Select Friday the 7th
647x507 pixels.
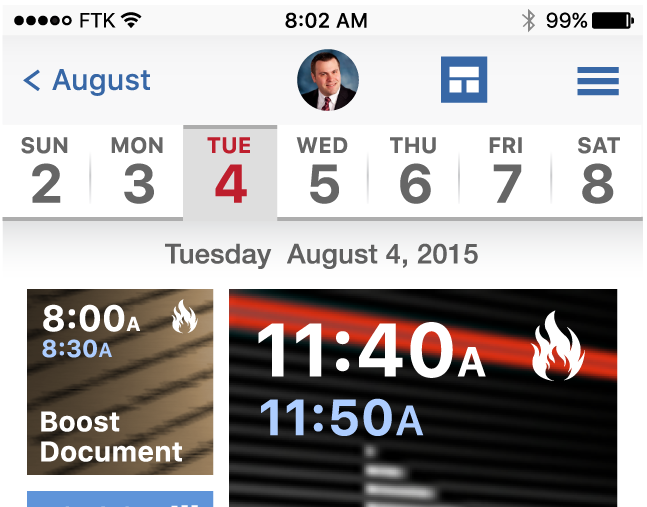[x=506, y=172]
